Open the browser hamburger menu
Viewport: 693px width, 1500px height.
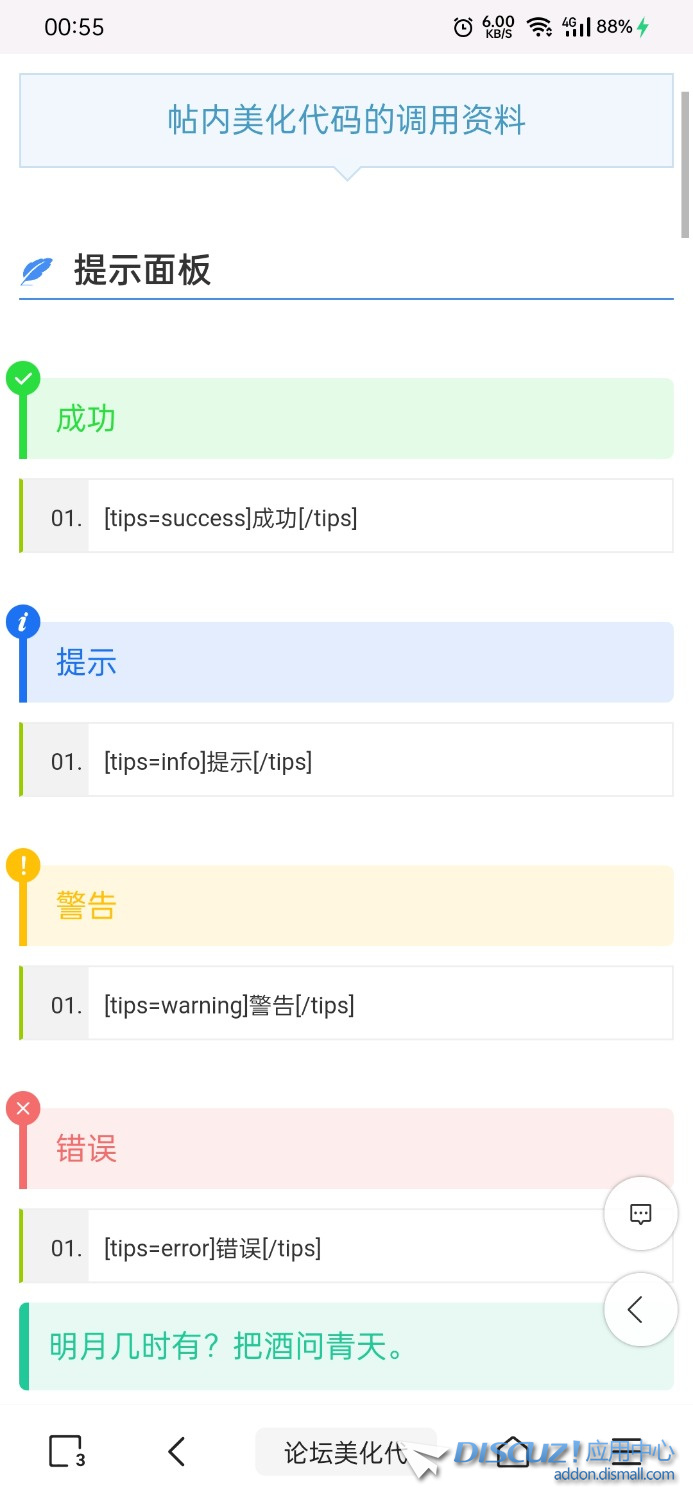click(627, 1452)
